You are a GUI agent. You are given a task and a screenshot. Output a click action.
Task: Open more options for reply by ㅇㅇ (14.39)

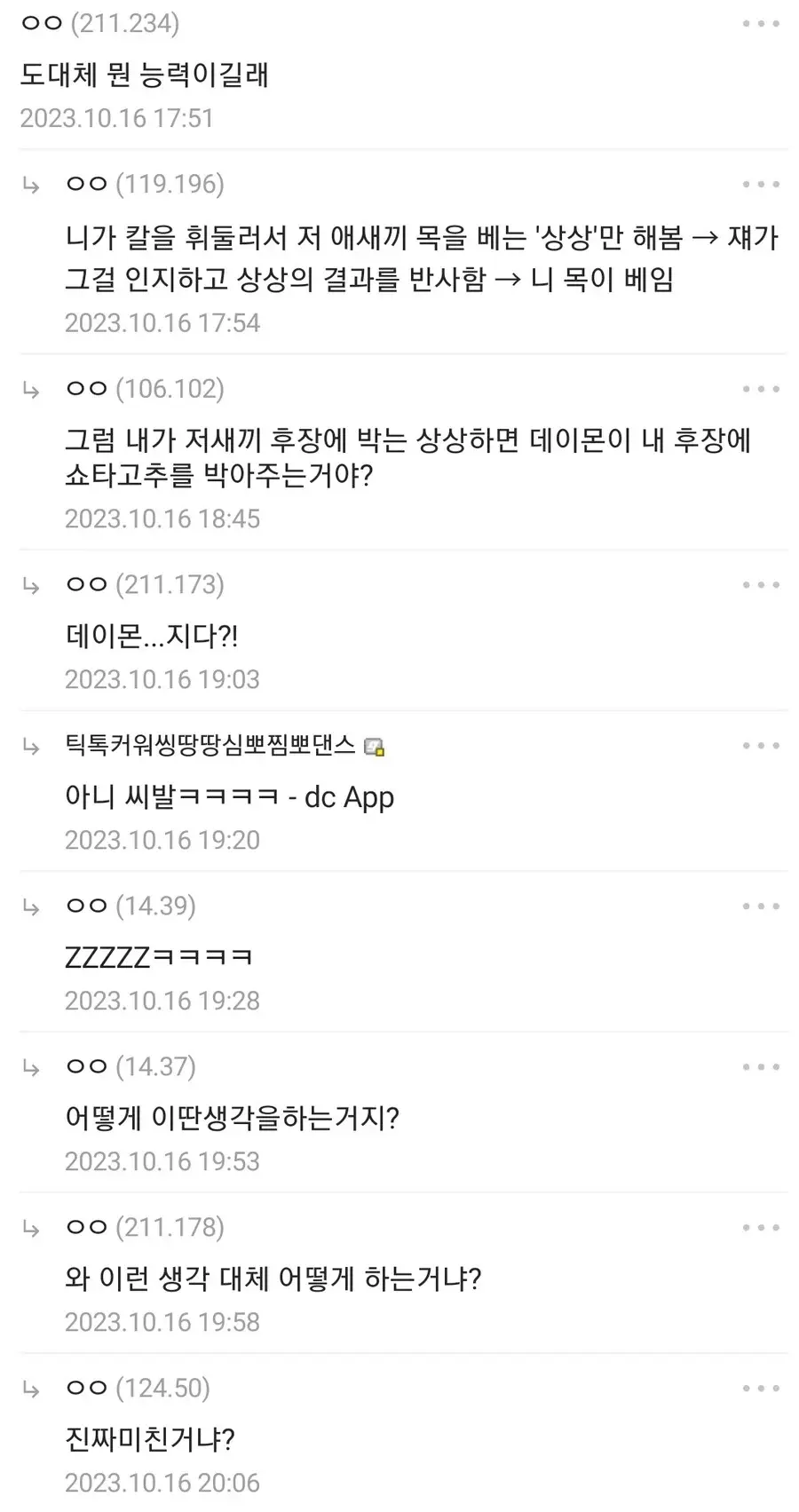coord(761,906)
